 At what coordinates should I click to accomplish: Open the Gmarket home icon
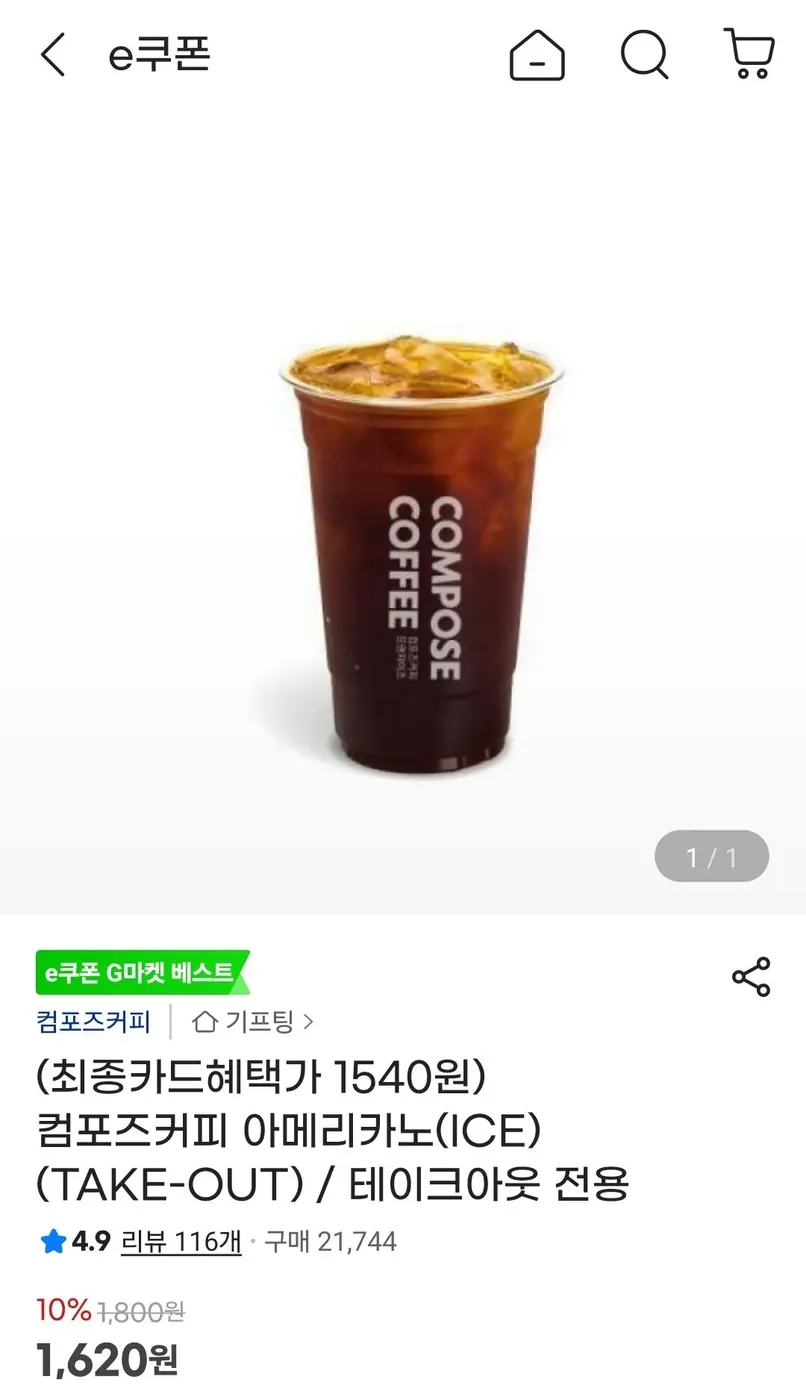coord(538,56)
